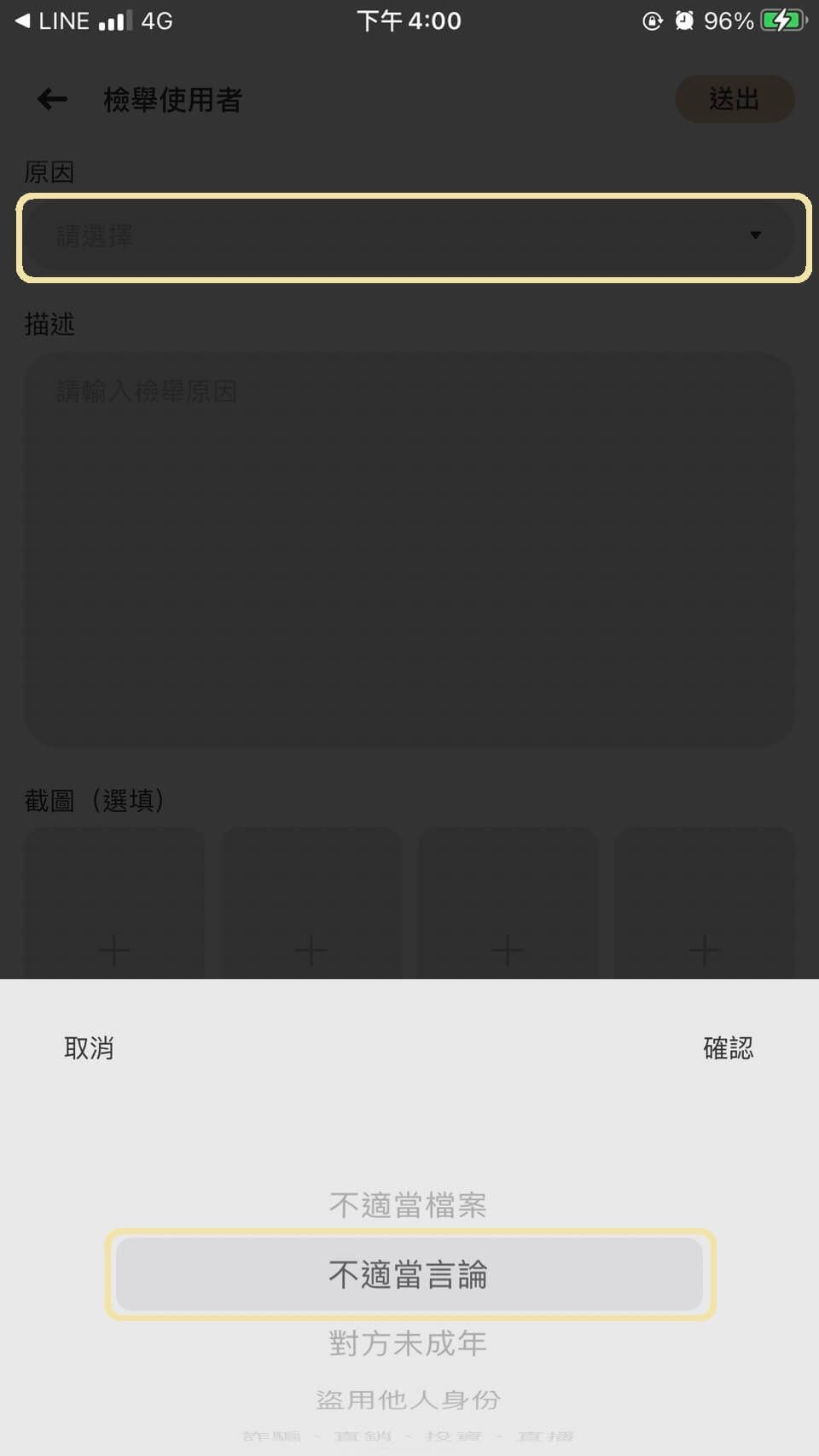Tap 送出 to submit the report
The width and height of the screenshot is (819, 1456).
[735, 99]
